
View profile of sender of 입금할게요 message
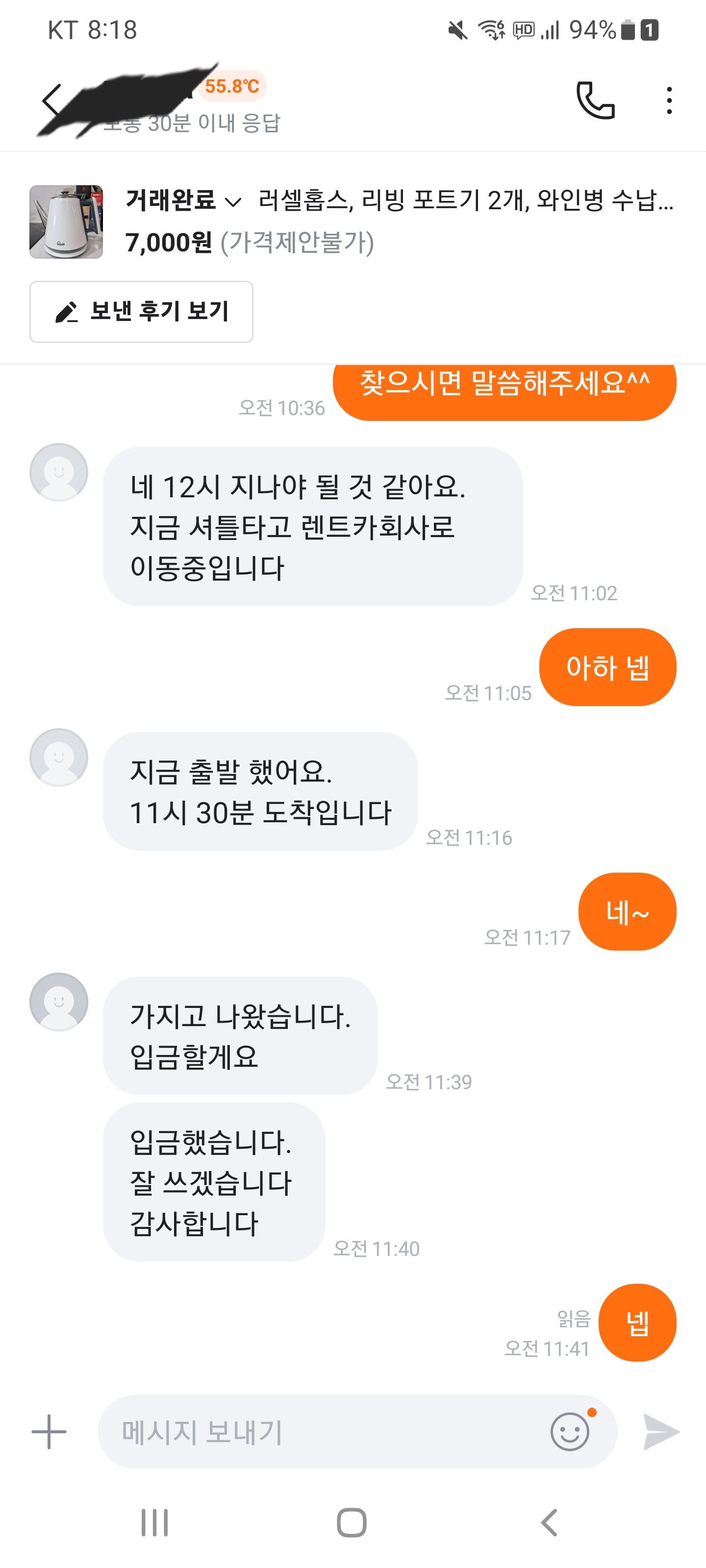(59, 1001)
